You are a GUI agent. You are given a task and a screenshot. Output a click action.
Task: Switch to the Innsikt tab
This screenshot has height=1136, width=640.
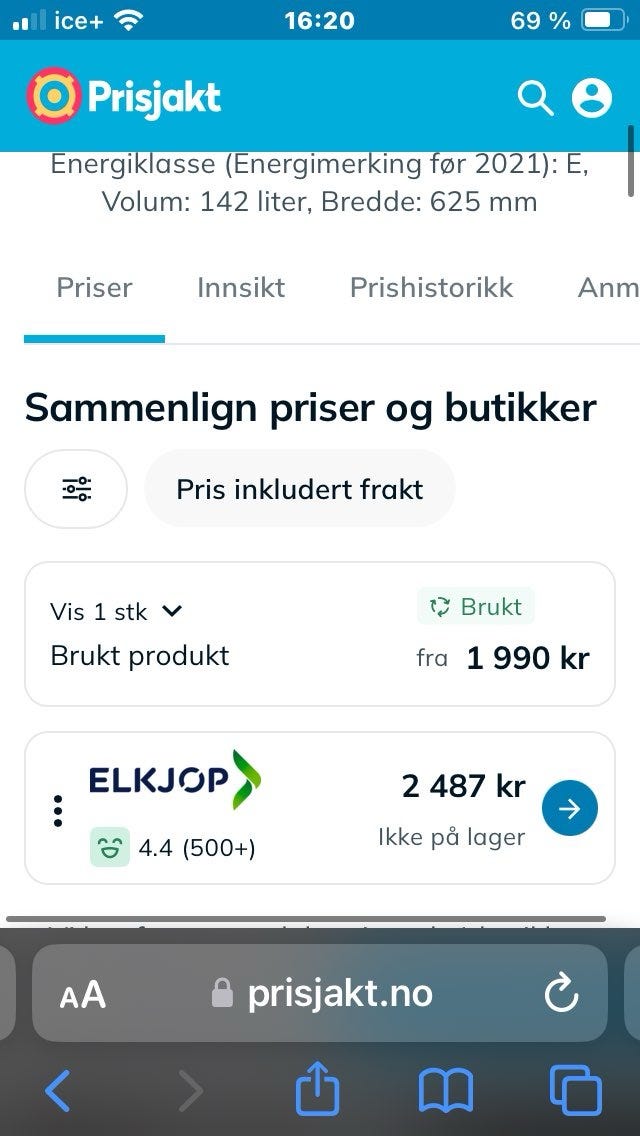(x=241, y=288)
